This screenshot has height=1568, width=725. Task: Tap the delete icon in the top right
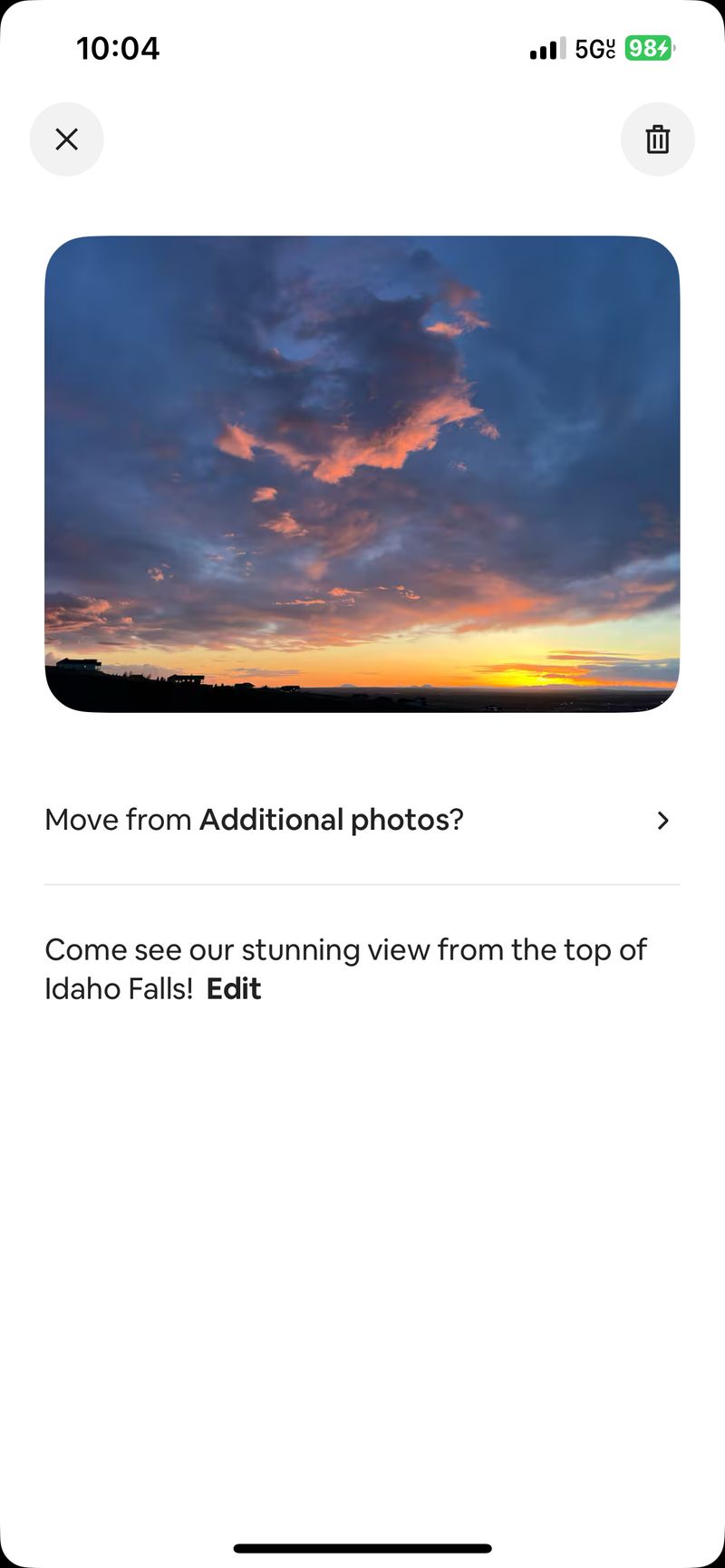click(658, 139)
